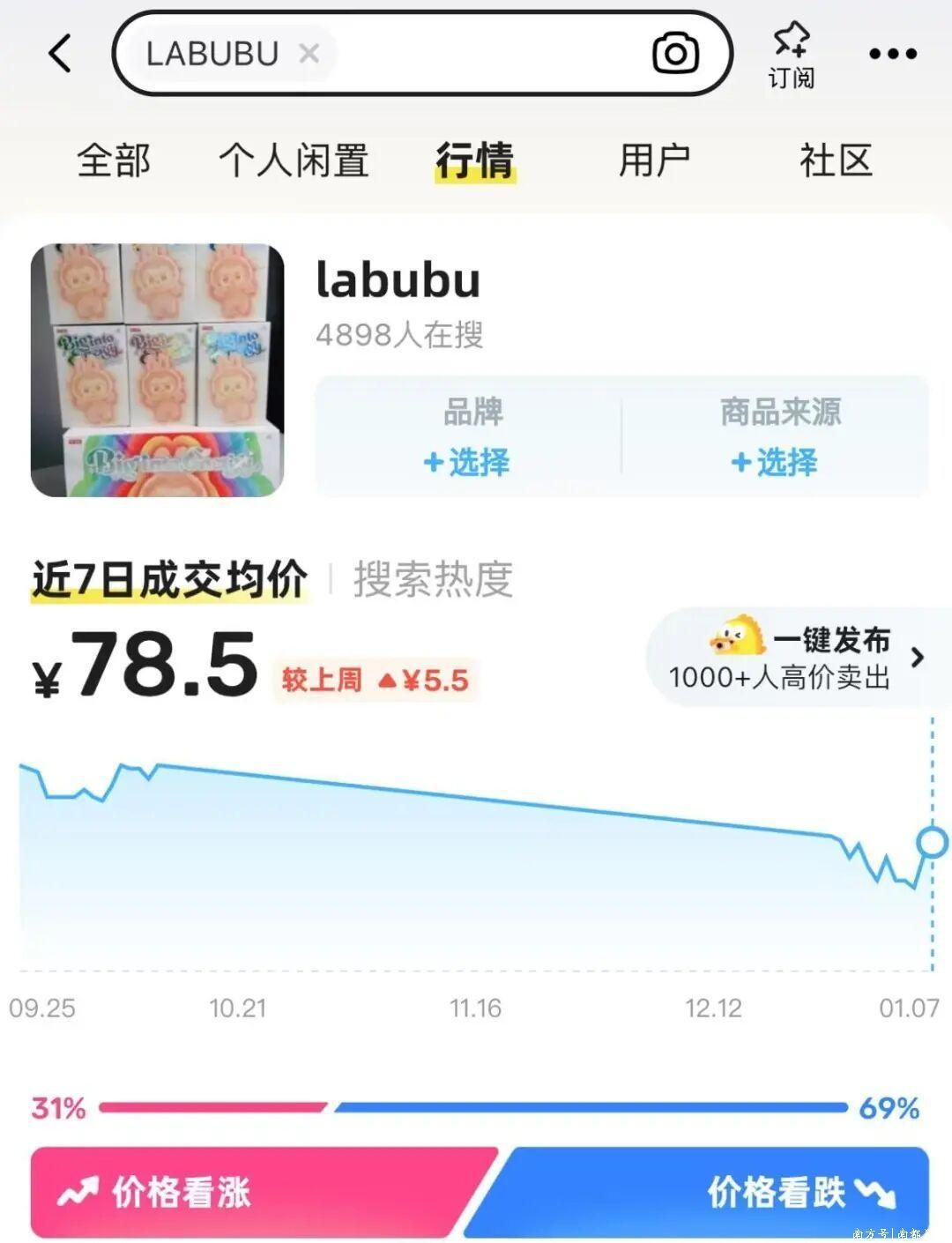
Task: Switch chart to 搜索热度
Action: (433, 579)
